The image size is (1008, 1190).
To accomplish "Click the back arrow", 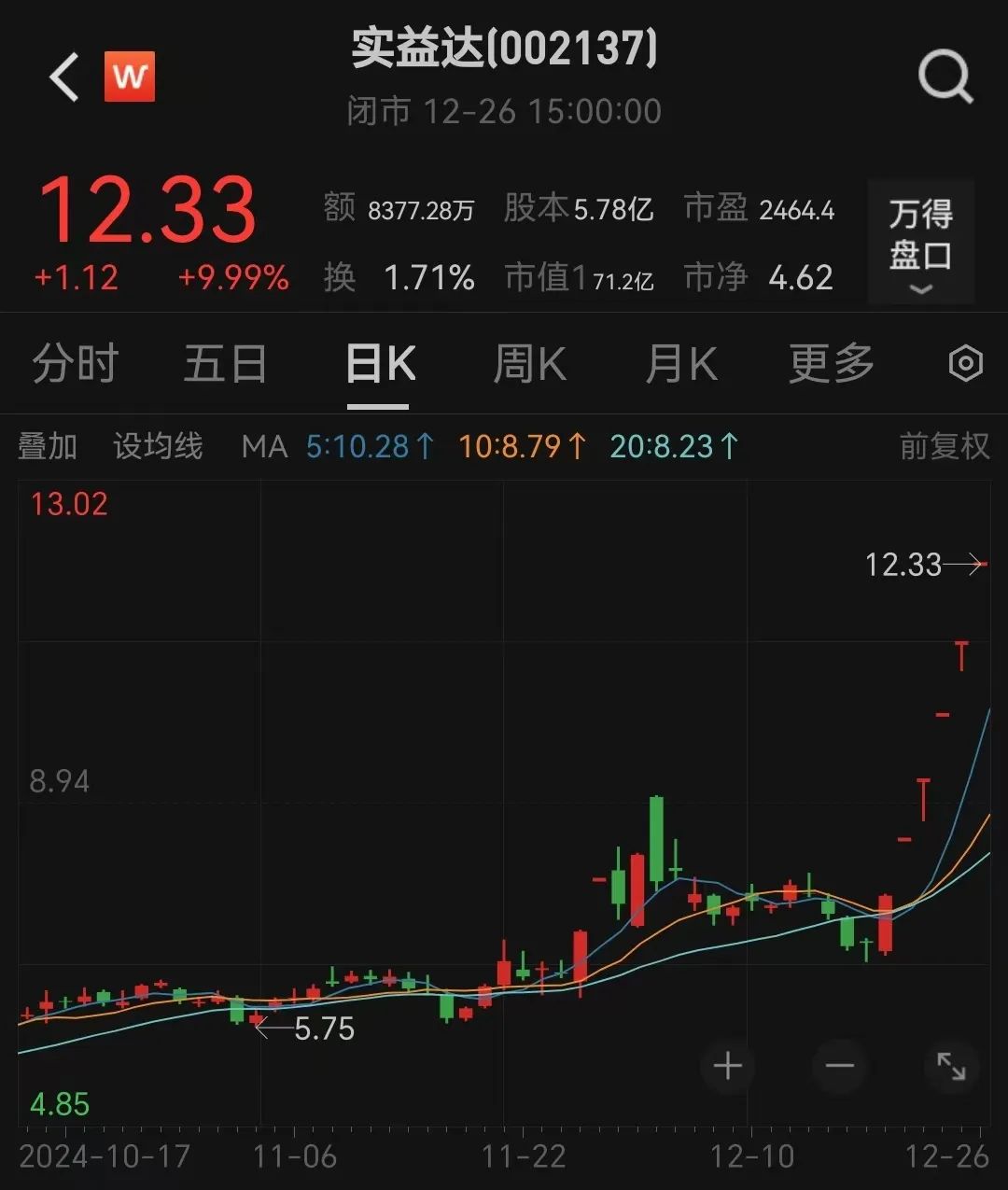I will point(62,76).
